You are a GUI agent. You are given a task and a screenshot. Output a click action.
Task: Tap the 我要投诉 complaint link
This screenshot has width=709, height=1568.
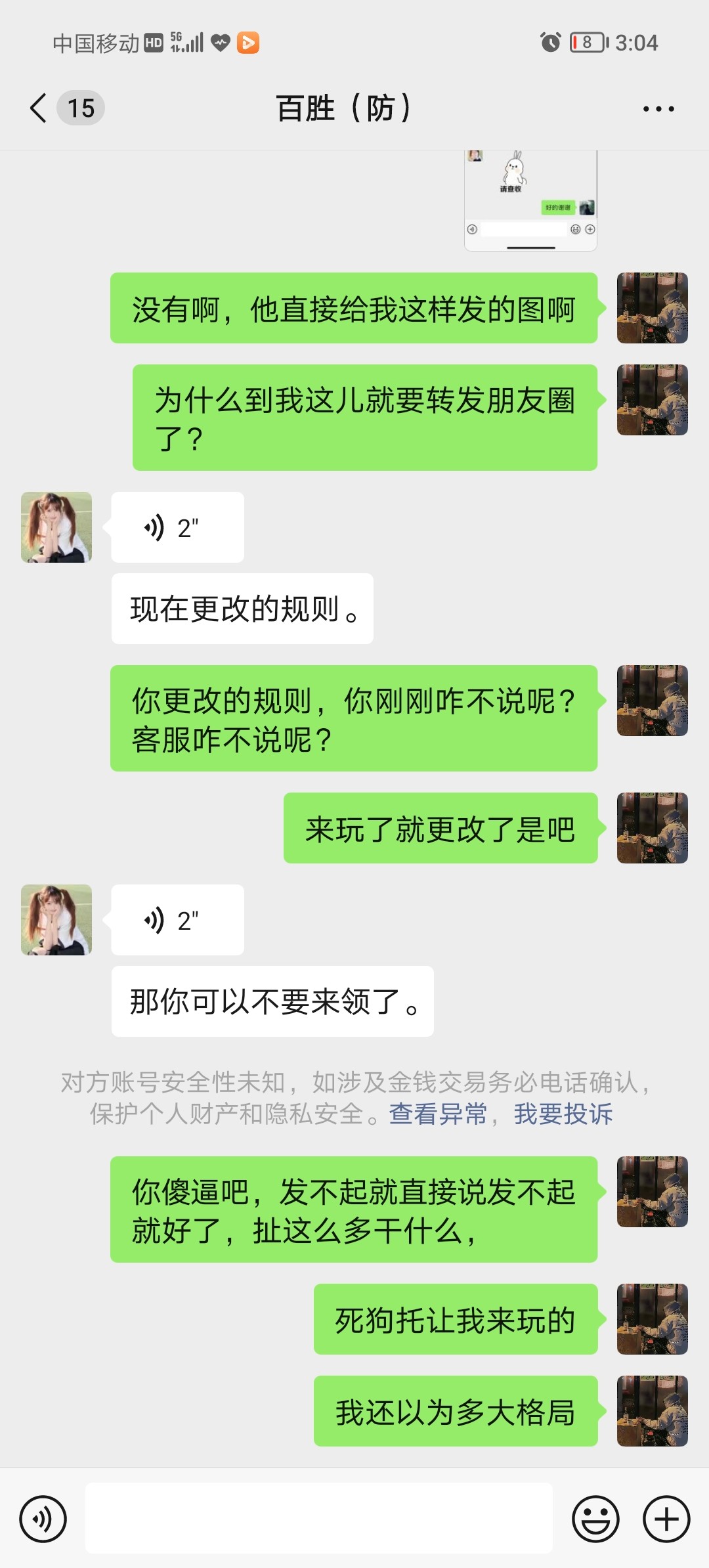[x=563, y=1114]
